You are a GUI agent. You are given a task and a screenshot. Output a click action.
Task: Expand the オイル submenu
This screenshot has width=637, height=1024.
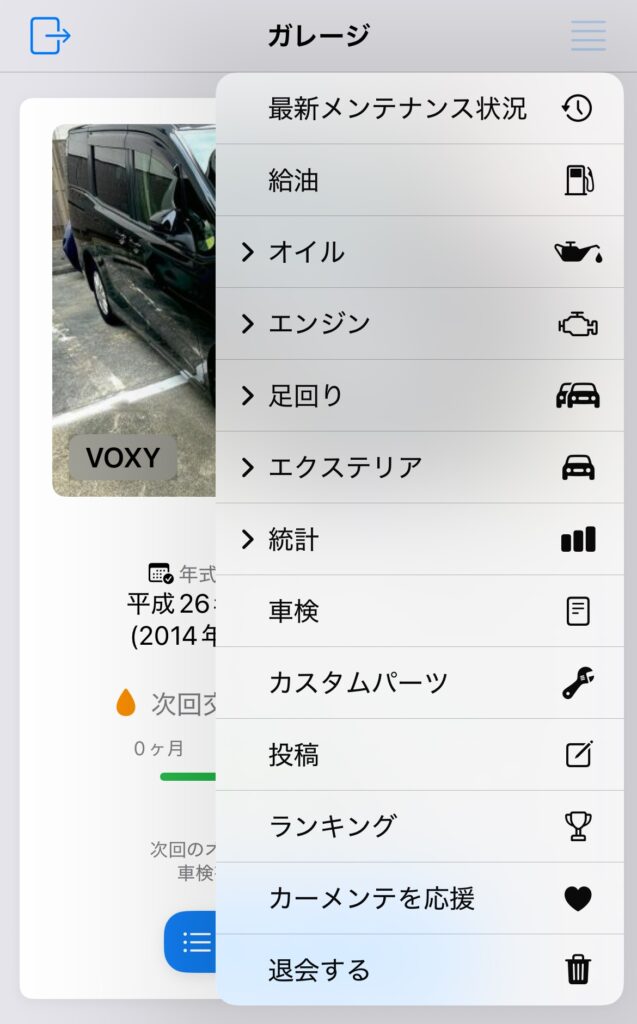point(419,252)
